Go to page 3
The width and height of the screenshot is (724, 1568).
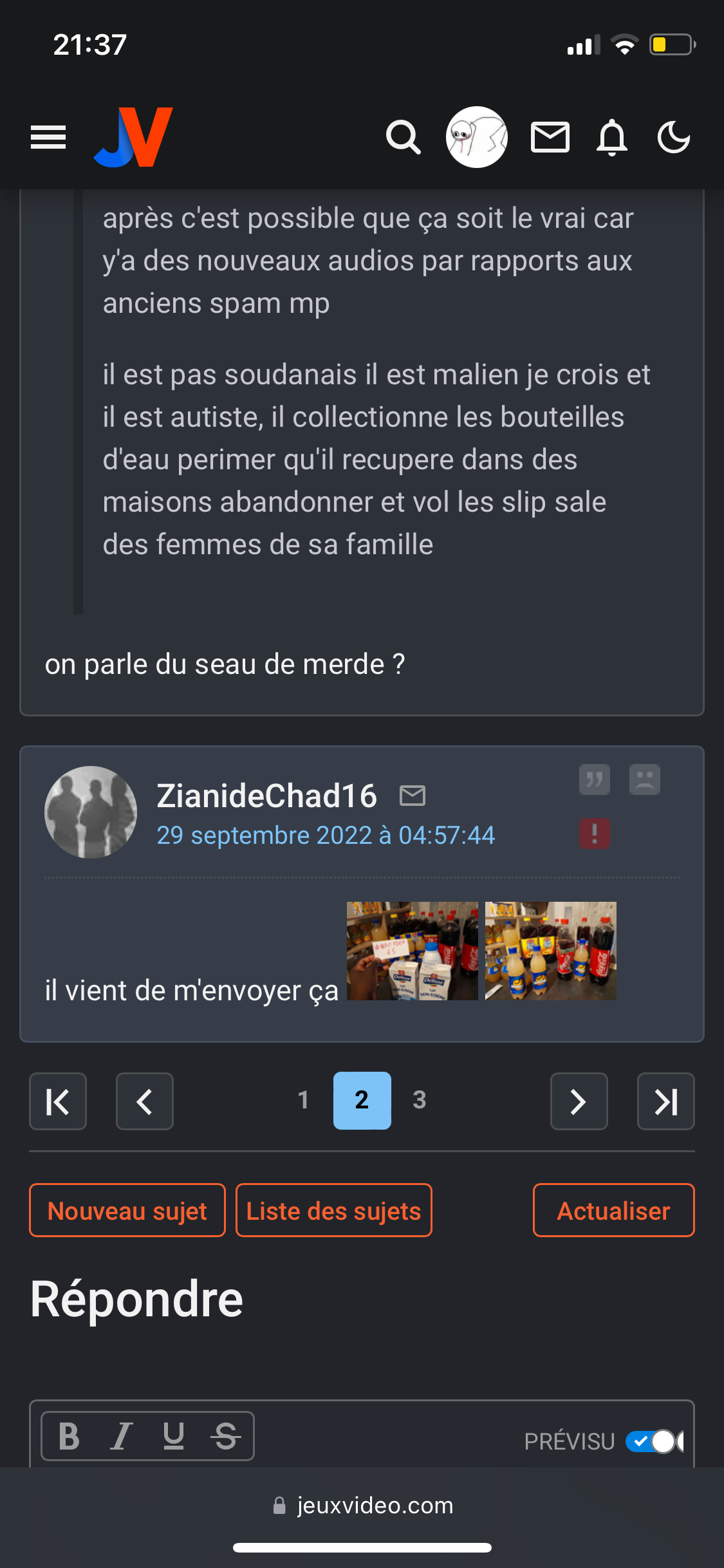point(420,1100)
